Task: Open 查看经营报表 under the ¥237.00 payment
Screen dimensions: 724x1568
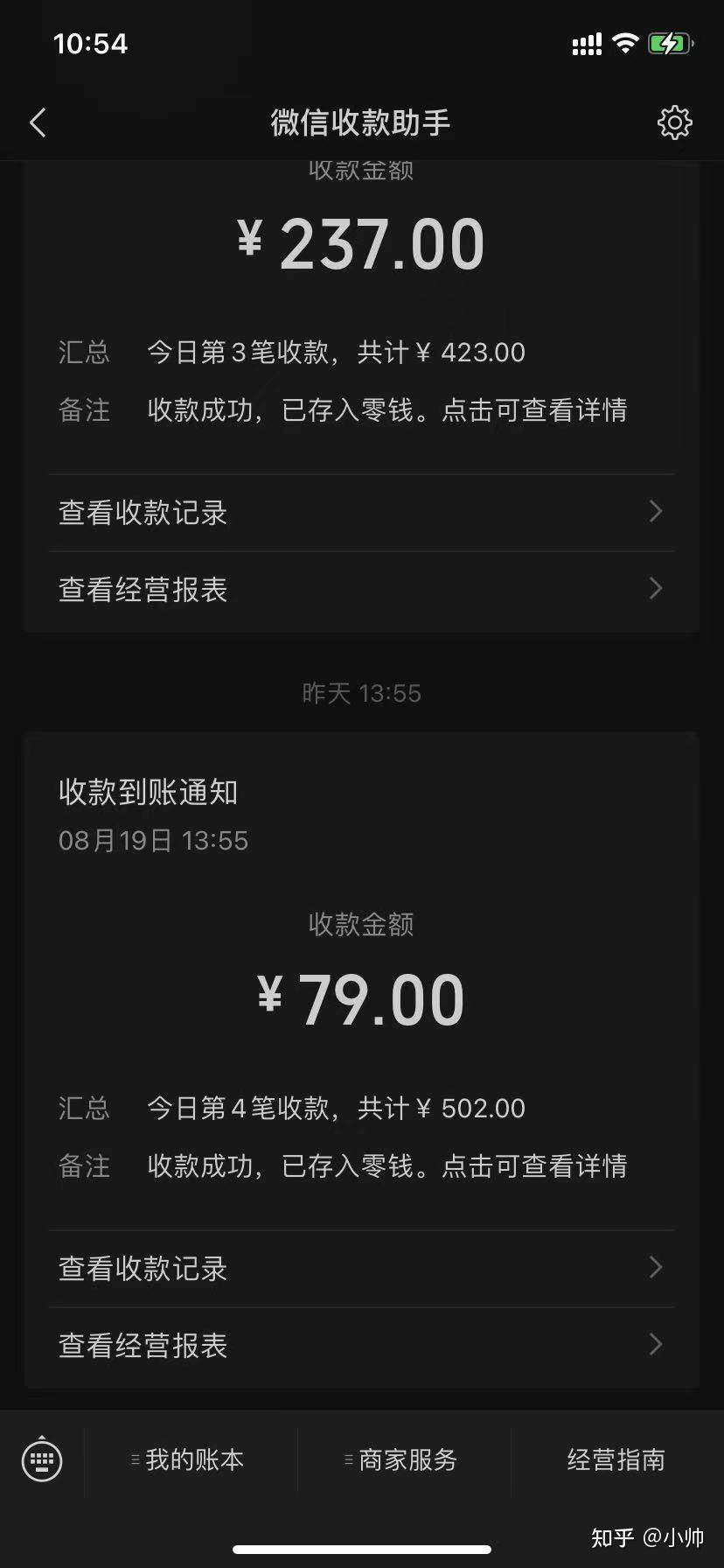Action: (361, 590)
